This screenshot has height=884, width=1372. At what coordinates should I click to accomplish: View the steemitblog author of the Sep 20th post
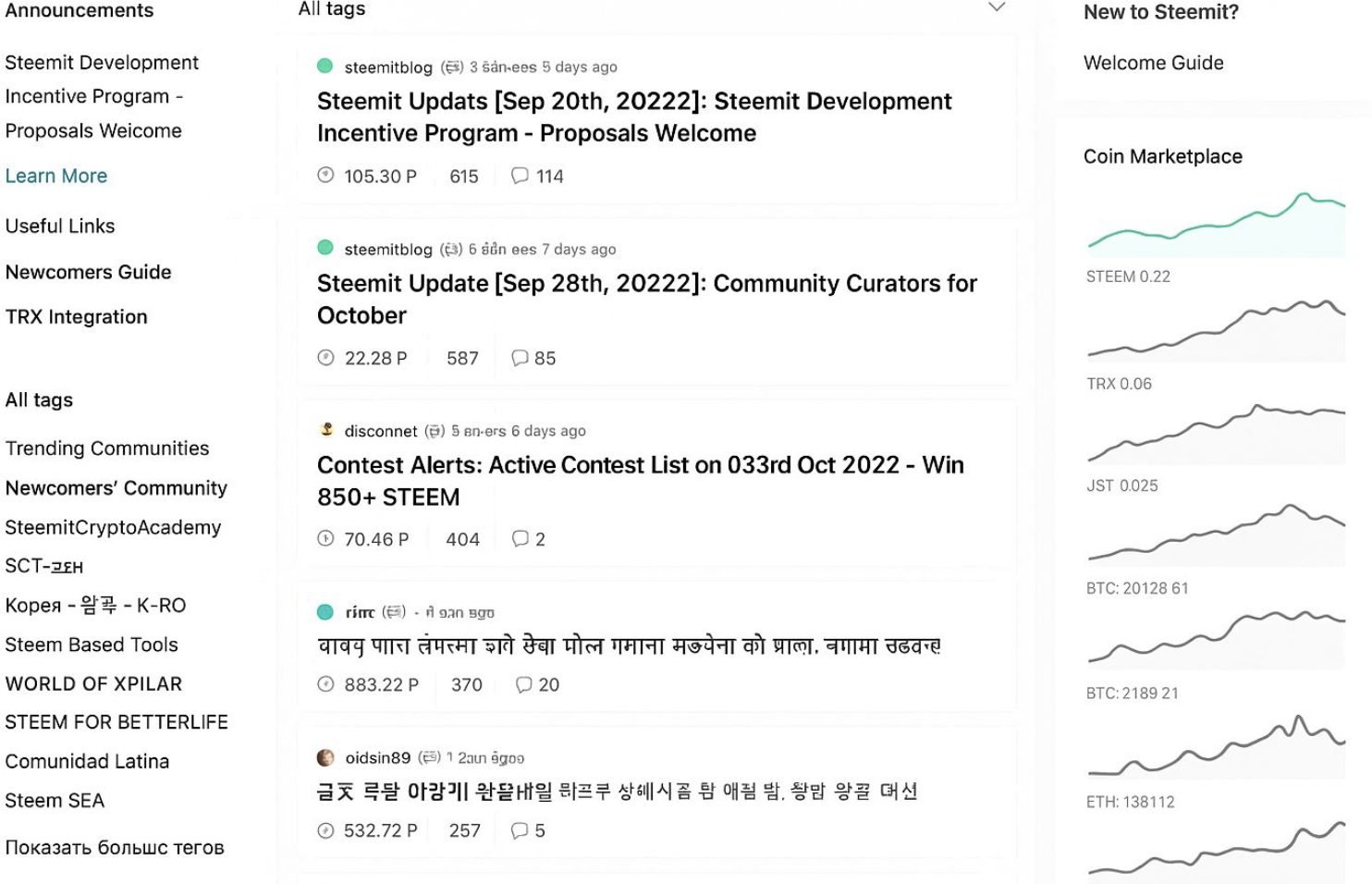[x=388, y=68]
